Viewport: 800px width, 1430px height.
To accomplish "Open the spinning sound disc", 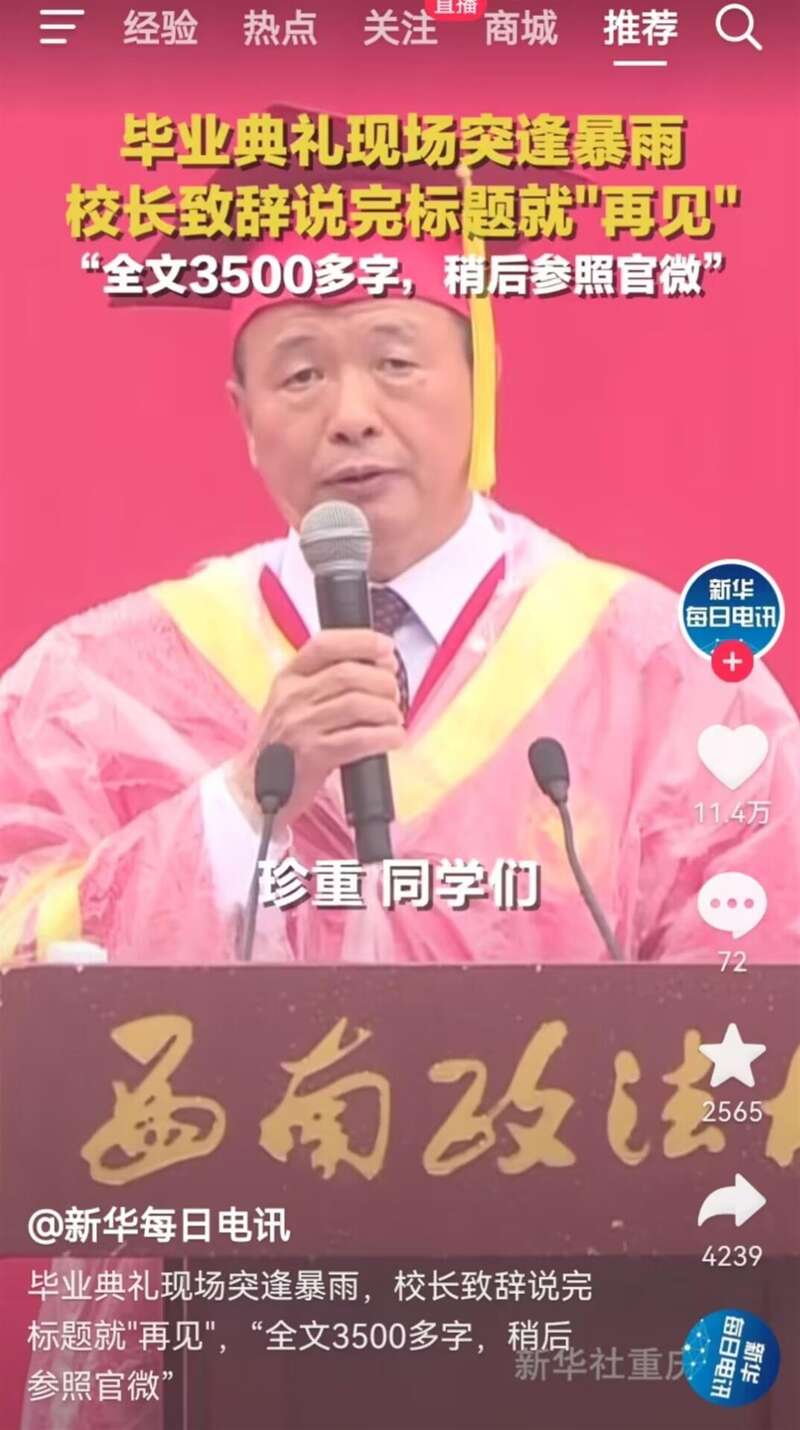I will (x=732, y=1357).
